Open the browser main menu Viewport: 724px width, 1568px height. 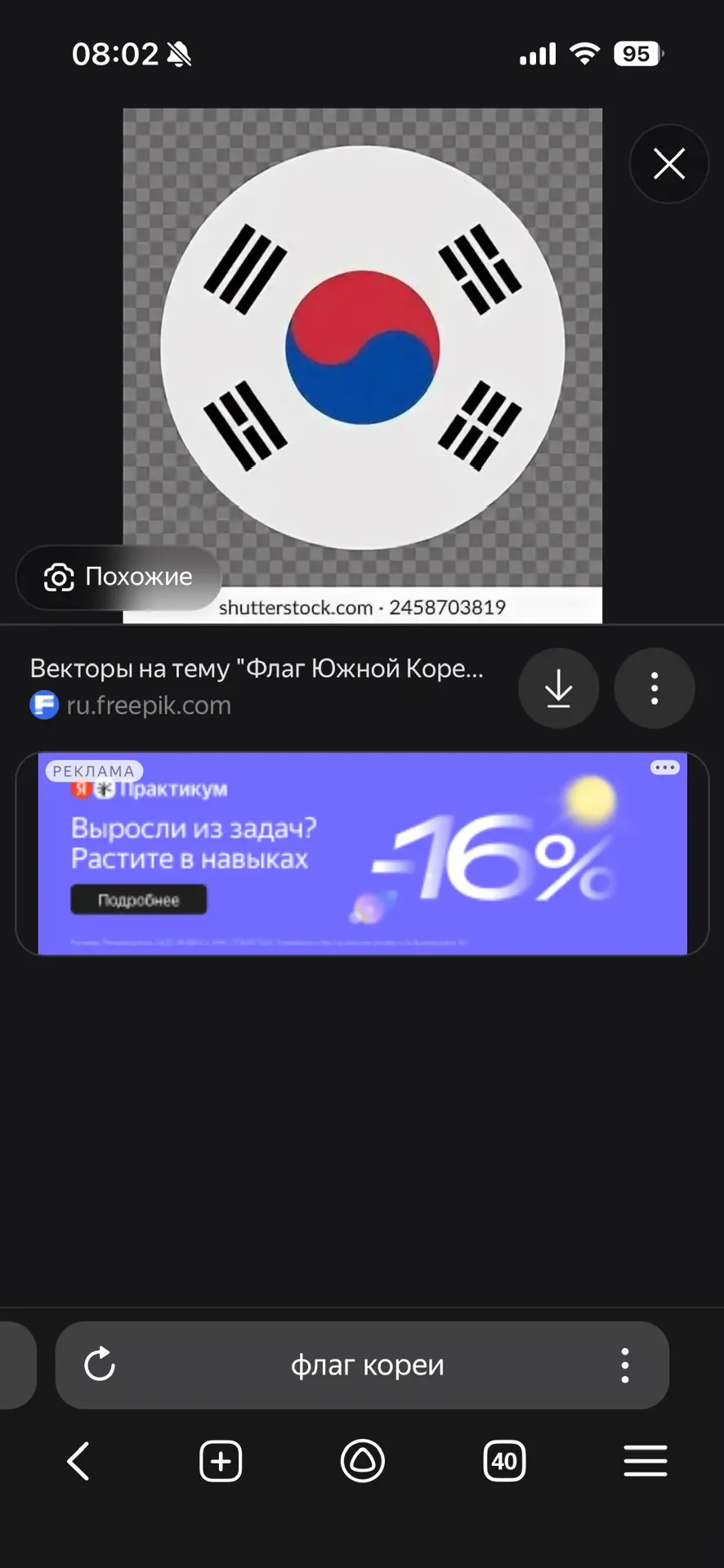pyautogui.click(x=646, y=1461)
